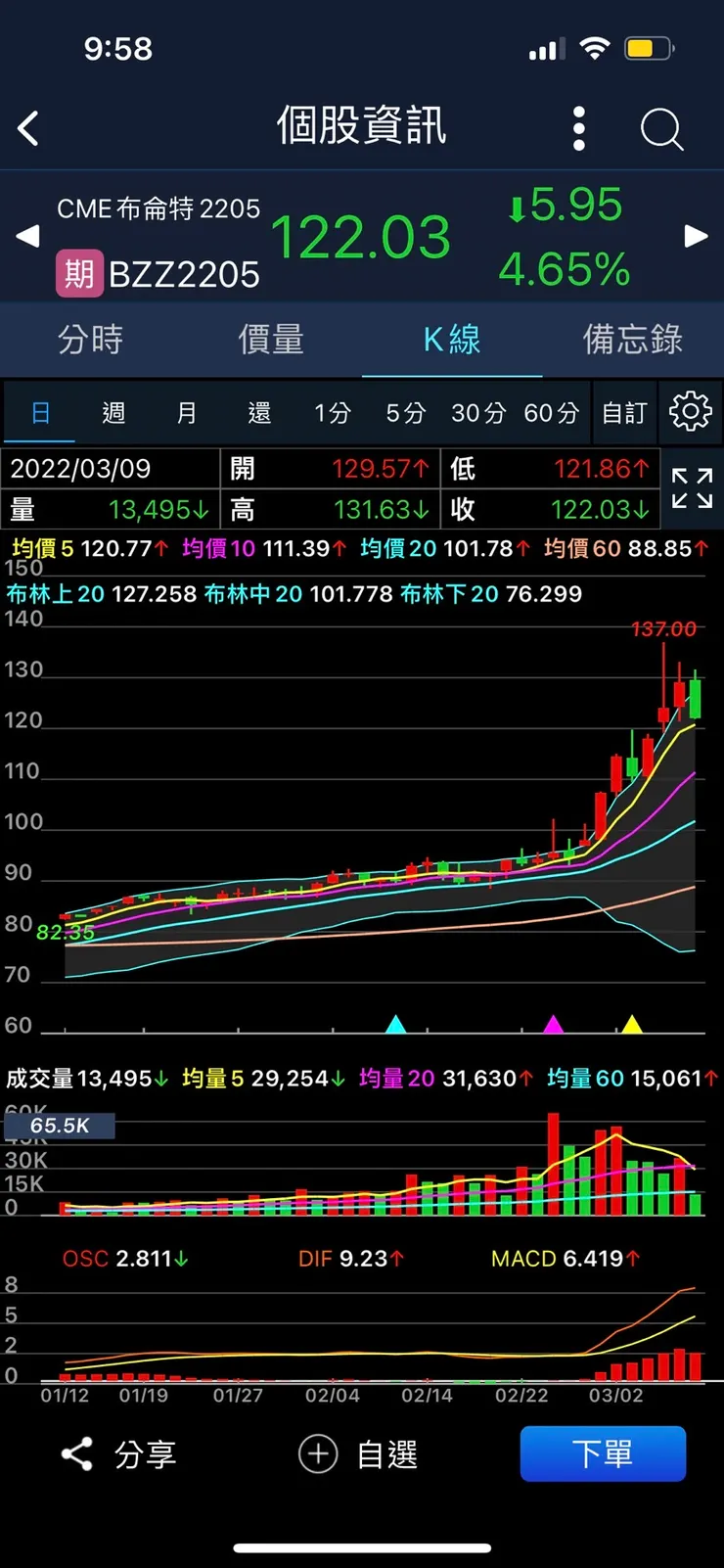
Task: Tap the left arrow to view previous contract
Action: (x=27, y=236)
